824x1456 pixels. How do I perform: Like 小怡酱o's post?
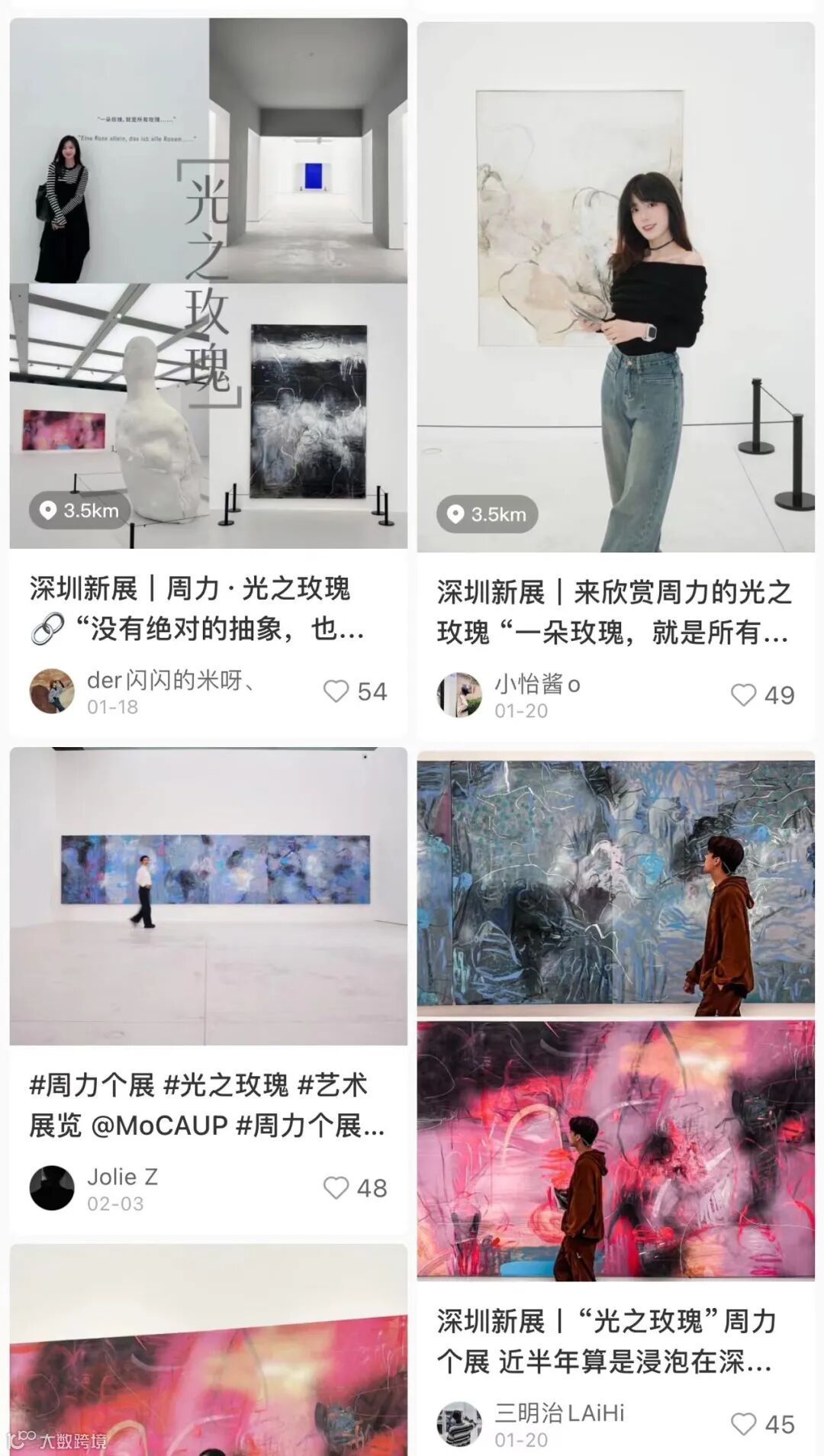coord(743,695)
